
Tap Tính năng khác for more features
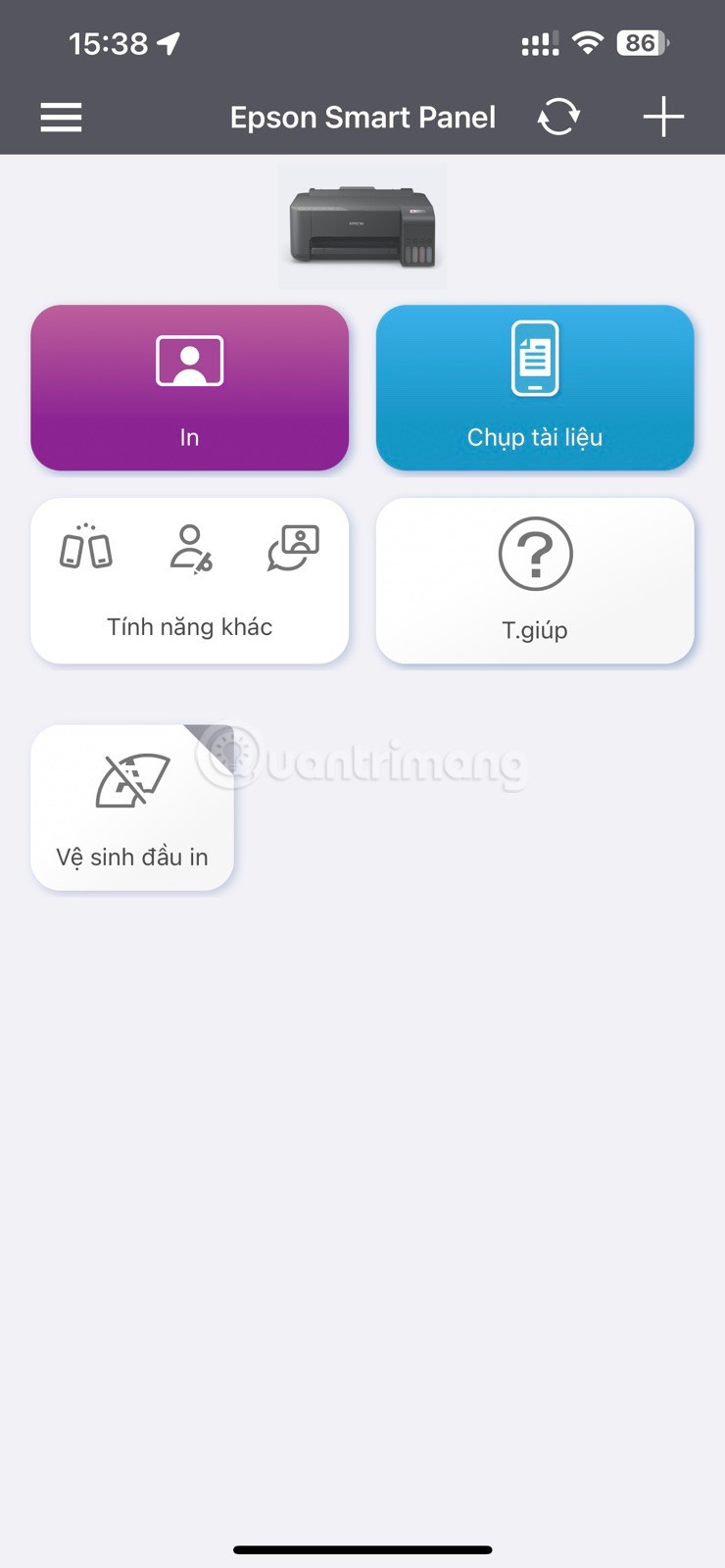tap(189, 580)
